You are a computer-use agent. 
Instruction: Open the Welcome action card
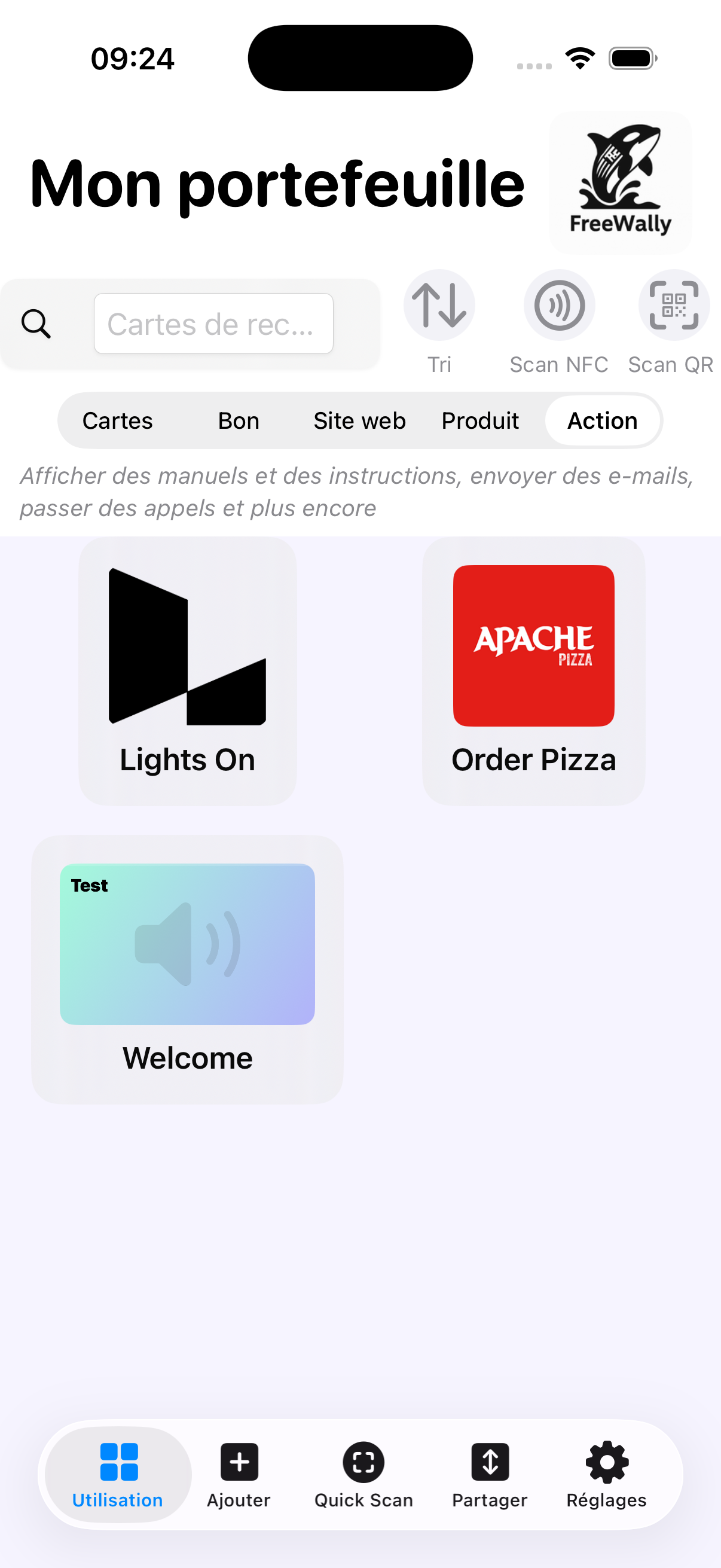(187, 969)
